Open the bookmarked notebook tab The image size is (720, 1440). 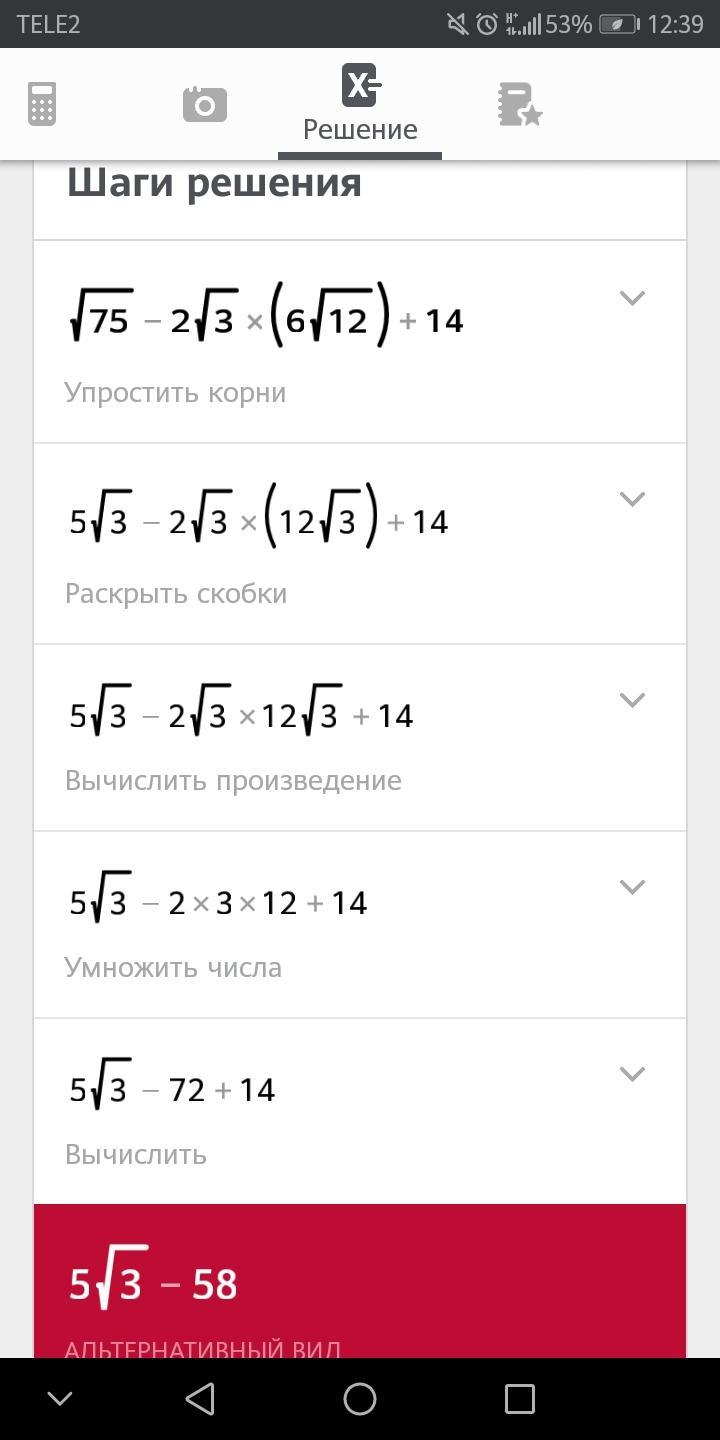(x=519, y=104)
